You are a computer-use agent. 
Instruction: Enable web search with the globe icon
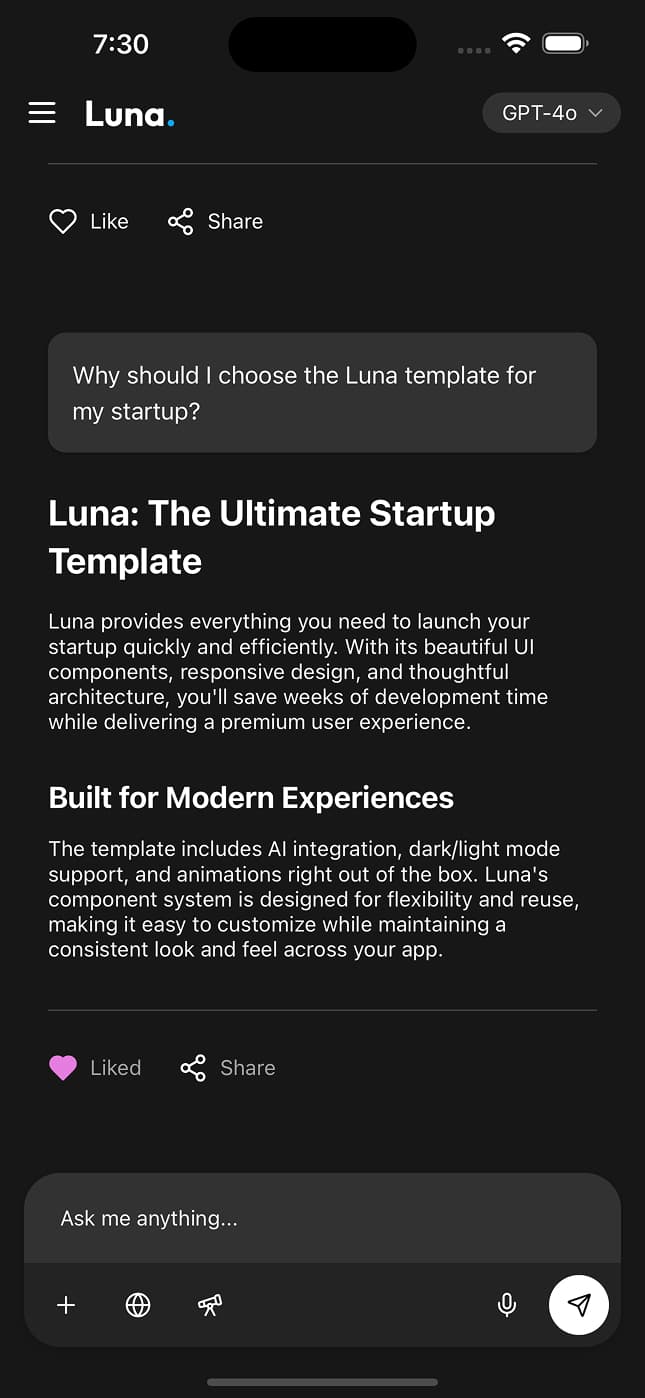point(138,1305)
